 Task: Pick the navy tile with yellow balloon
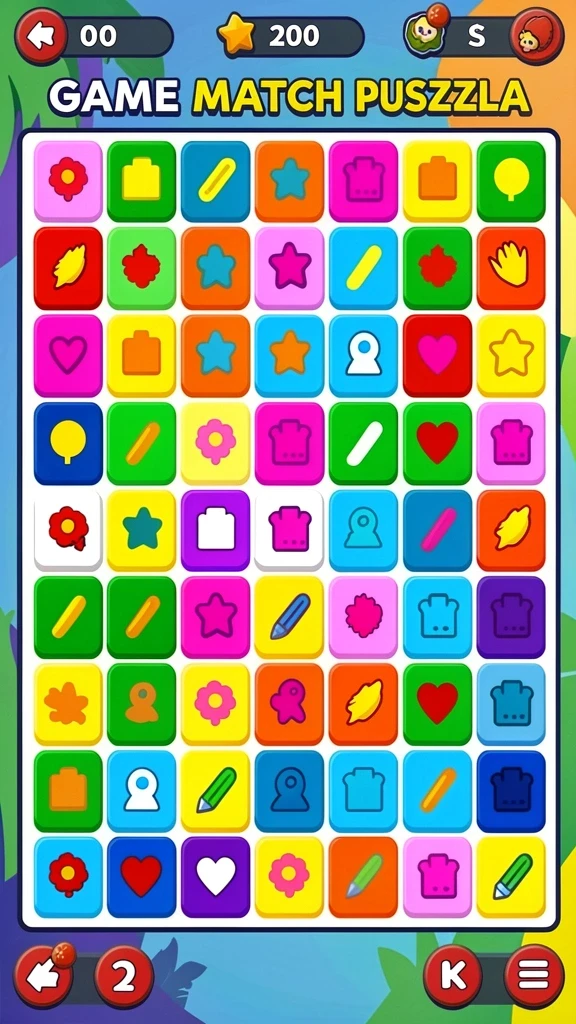tap(68, 443)
